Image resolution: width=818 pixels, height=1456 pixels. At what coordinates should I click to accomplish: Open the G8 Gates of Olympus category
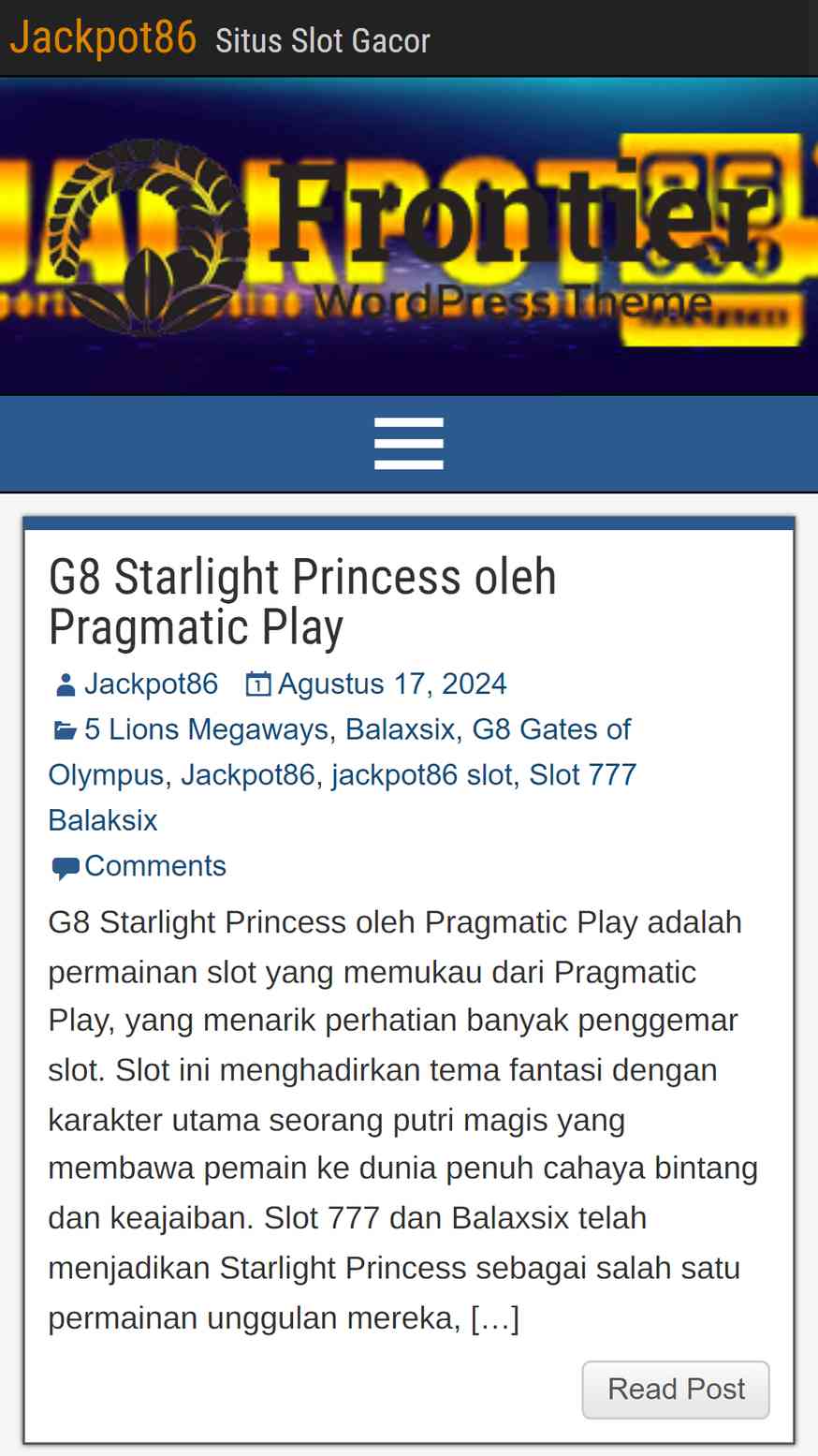click(340, 752)
